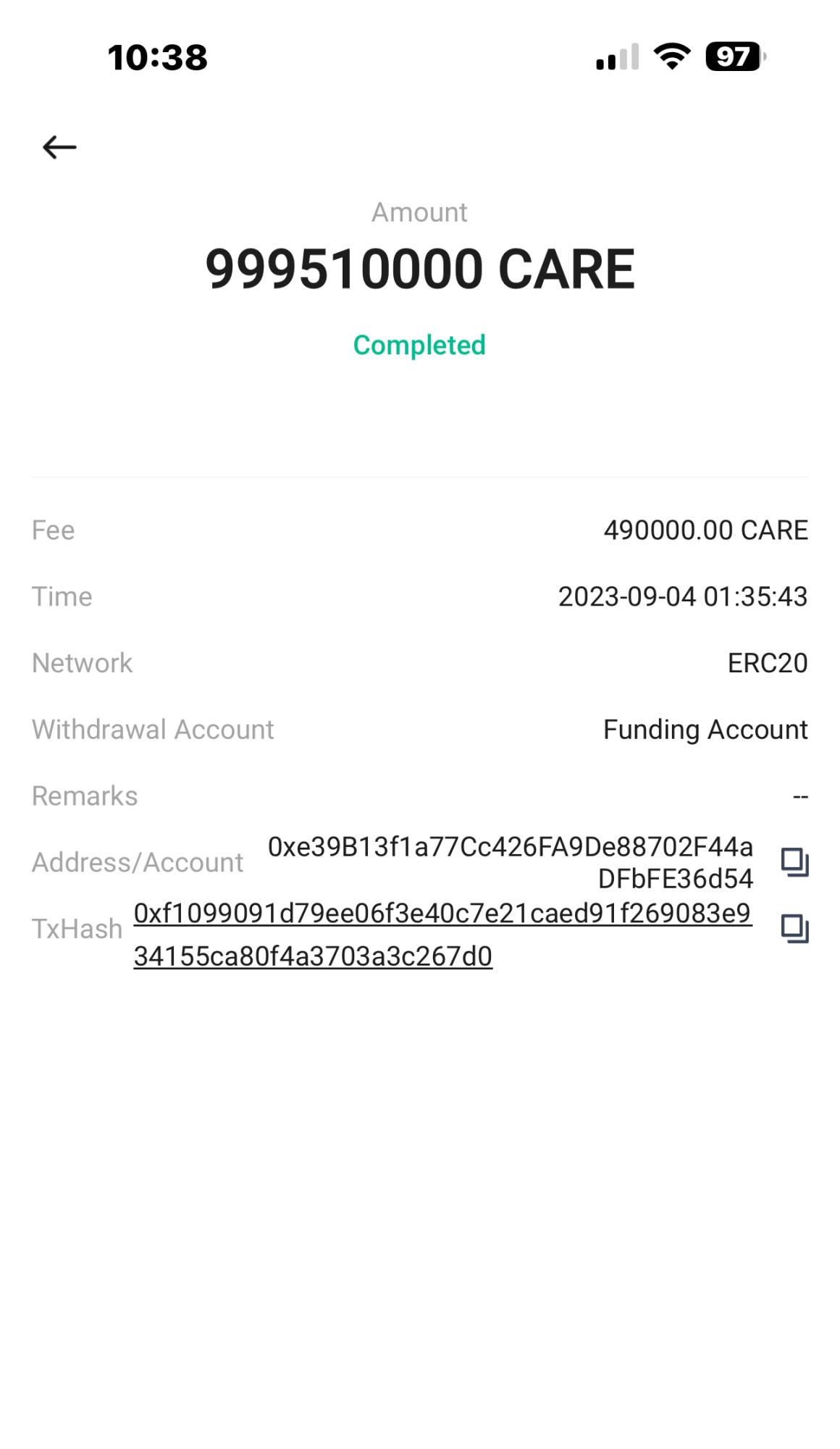Viewport: 840px width, 1449px height.
Task: Tap the back arrow to return
Action: (56, 146)
